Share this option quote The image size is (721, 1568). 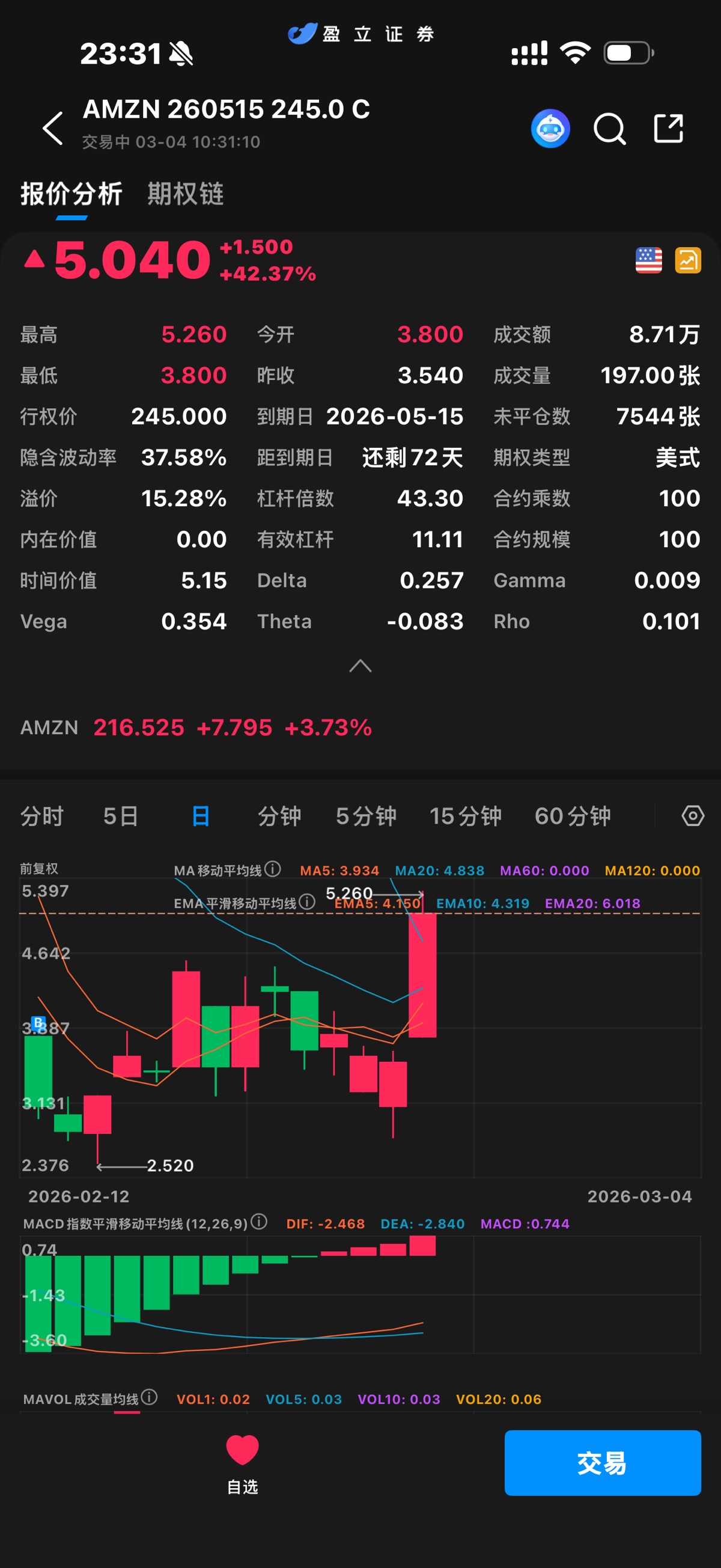(x=668, y=129)
